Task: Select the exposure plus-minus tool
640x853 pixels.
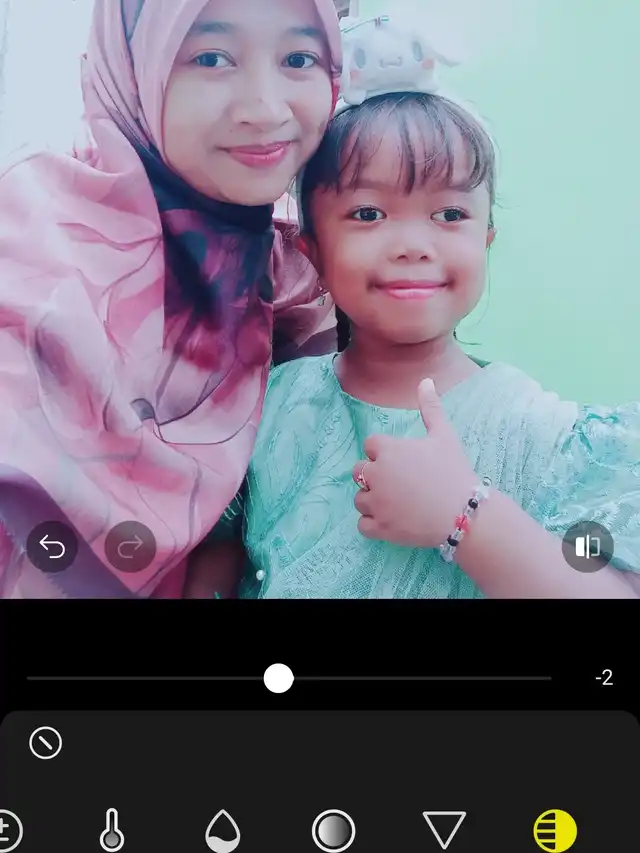Action: (6, 830)
